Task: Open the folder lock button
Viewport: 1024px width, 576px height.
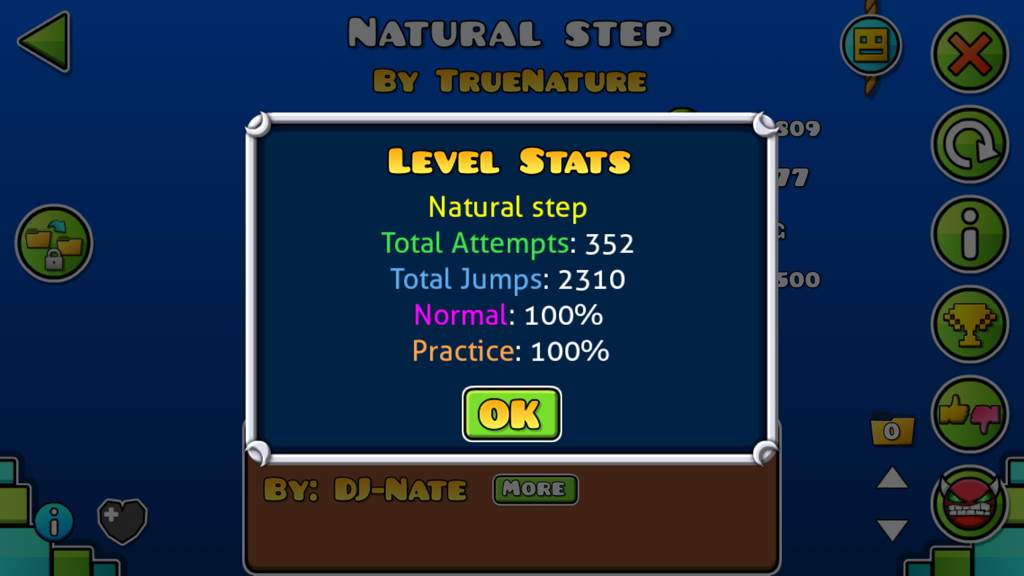Action: [54, 243]
